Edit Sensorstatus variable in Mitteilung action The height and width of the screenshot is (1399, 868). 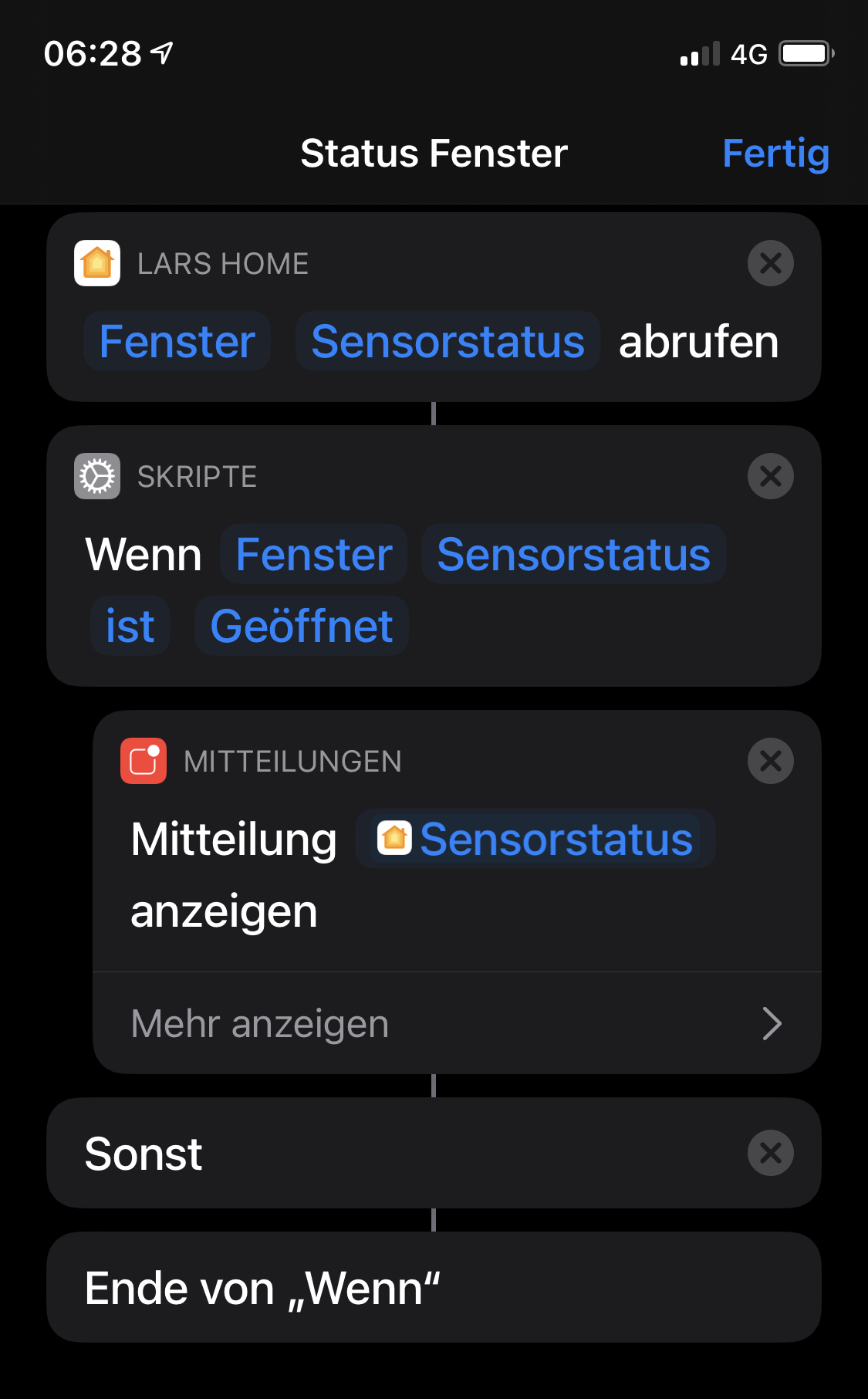535,839
